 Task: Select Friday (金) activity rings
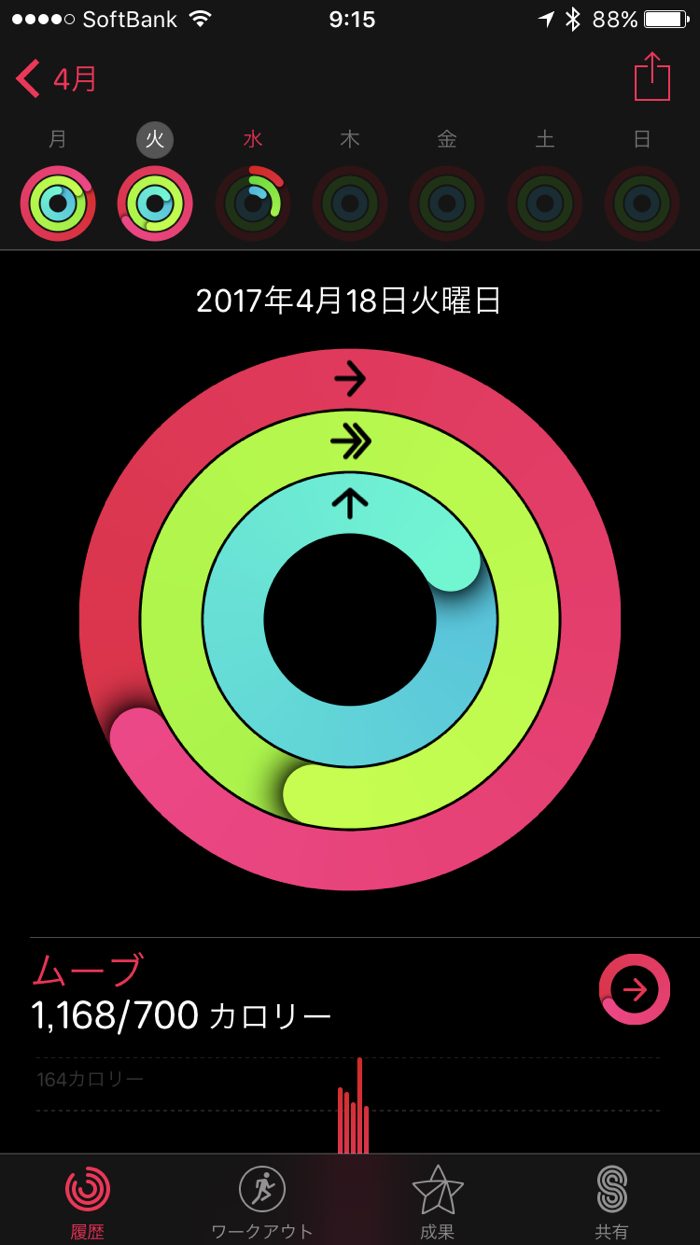(x=447, y=203)
